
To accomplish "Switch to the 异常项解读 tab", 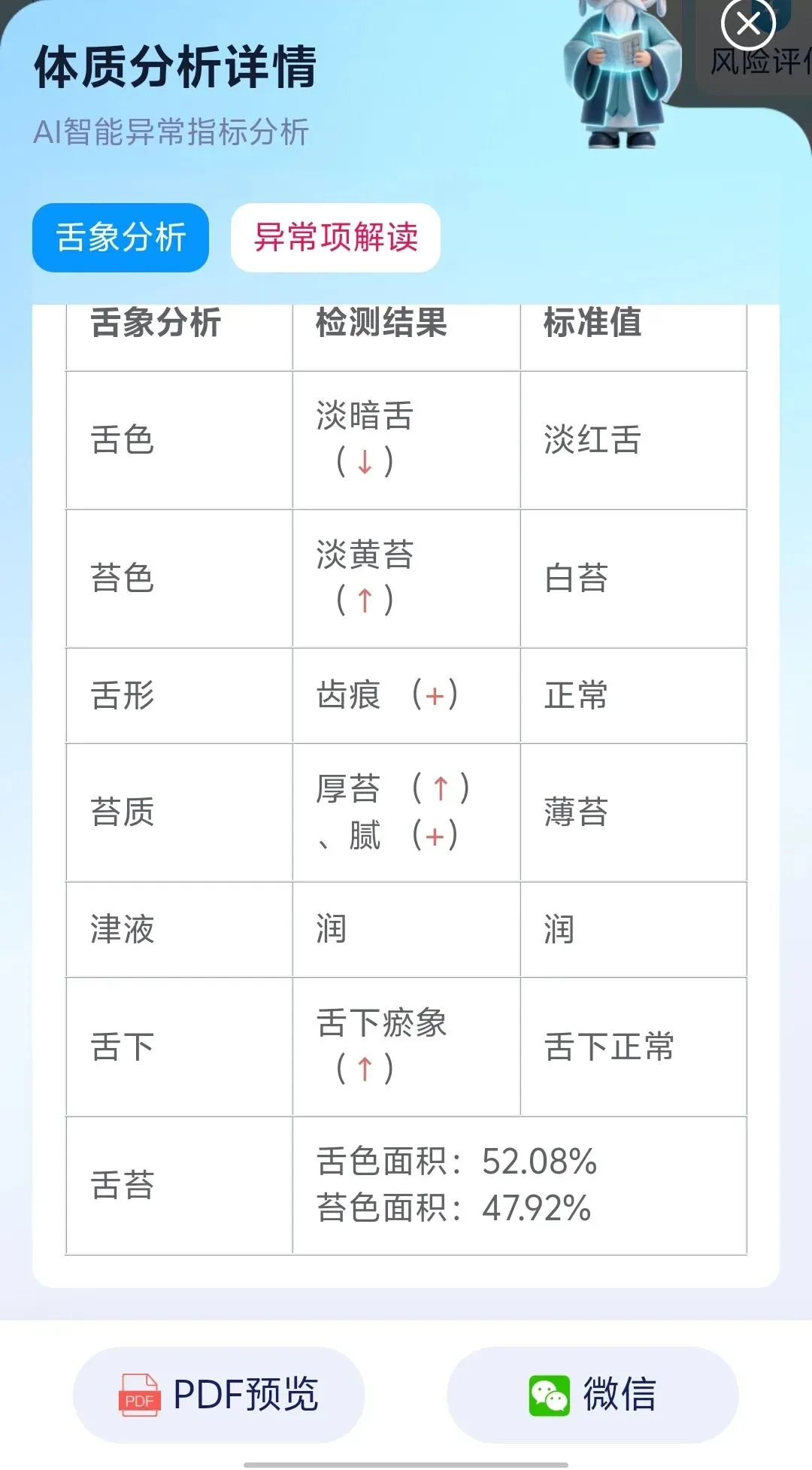I will pyautogui.click(x=335, y=238).
